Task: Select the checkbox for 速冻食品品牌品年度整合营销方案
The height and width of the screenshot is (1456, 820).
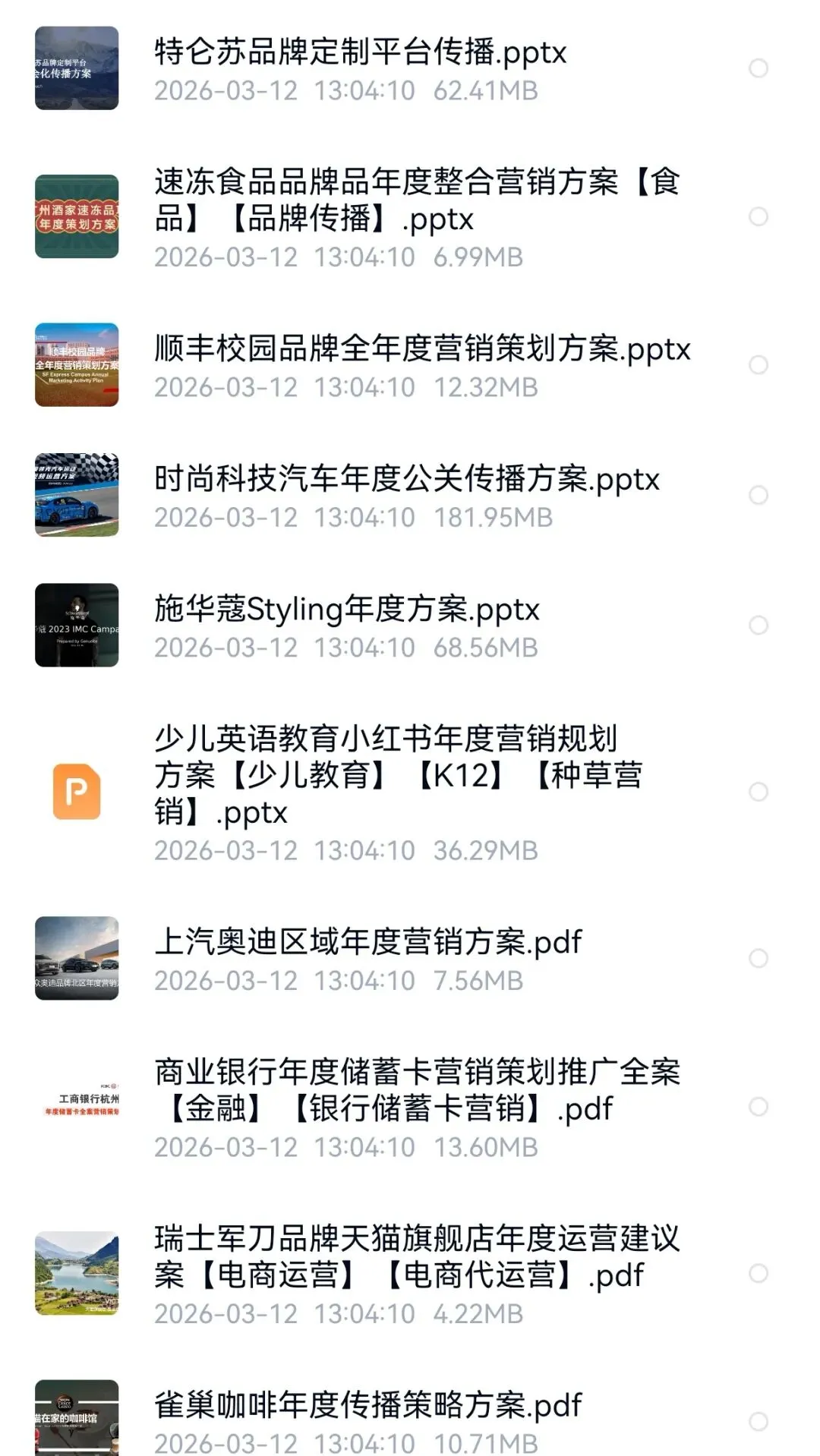Action: click(x=758, y=216)
